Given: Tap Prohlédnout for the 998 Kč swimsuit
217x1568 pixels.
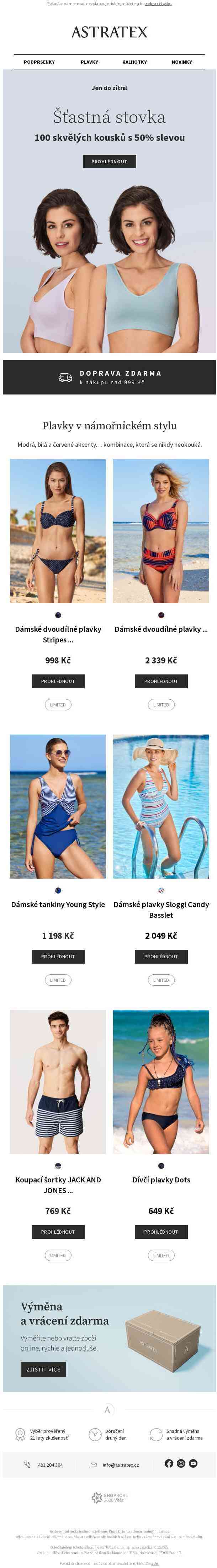Looking at the screenshot, I should pos(58,681).
